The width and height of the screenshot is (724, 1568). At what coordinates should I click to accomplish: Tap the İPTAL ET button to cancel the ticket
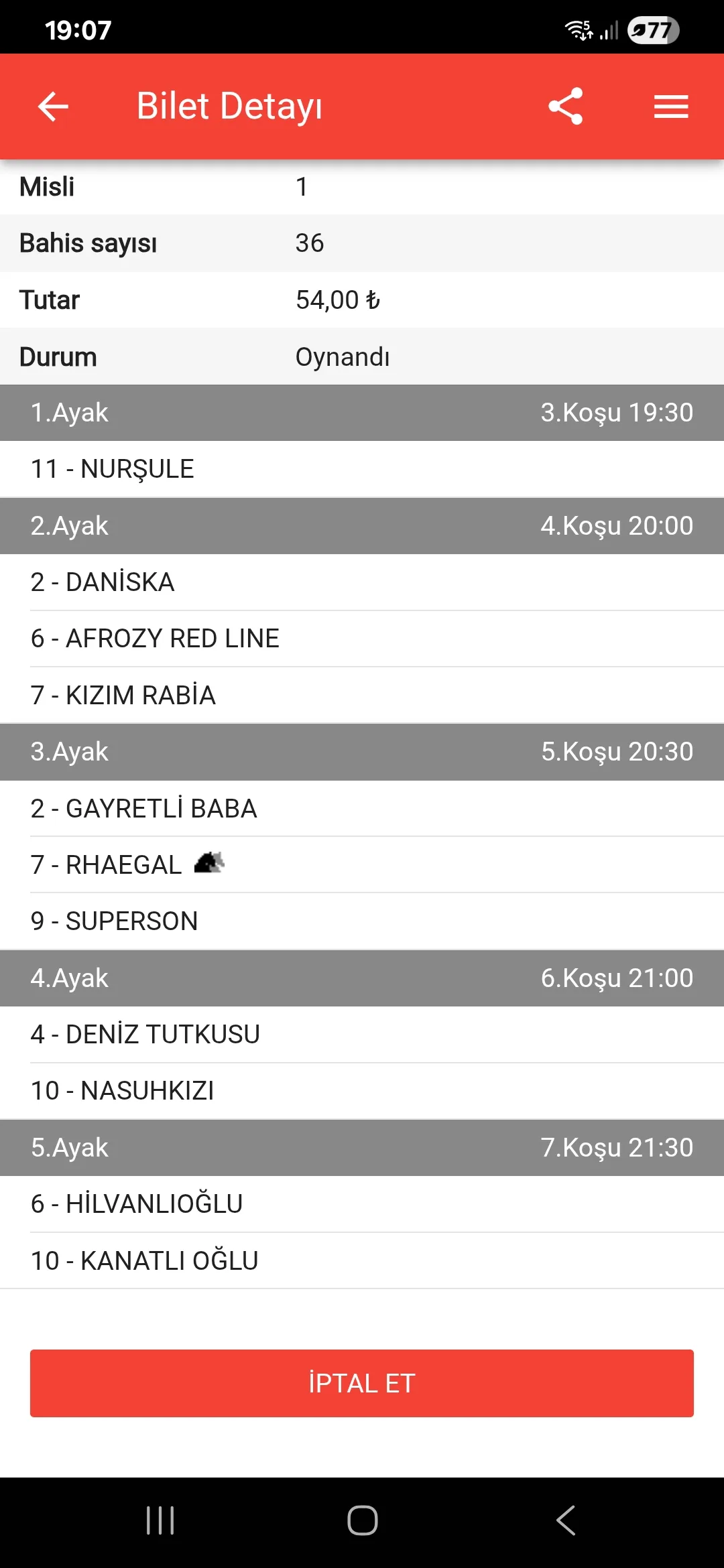click(362, 1383)
